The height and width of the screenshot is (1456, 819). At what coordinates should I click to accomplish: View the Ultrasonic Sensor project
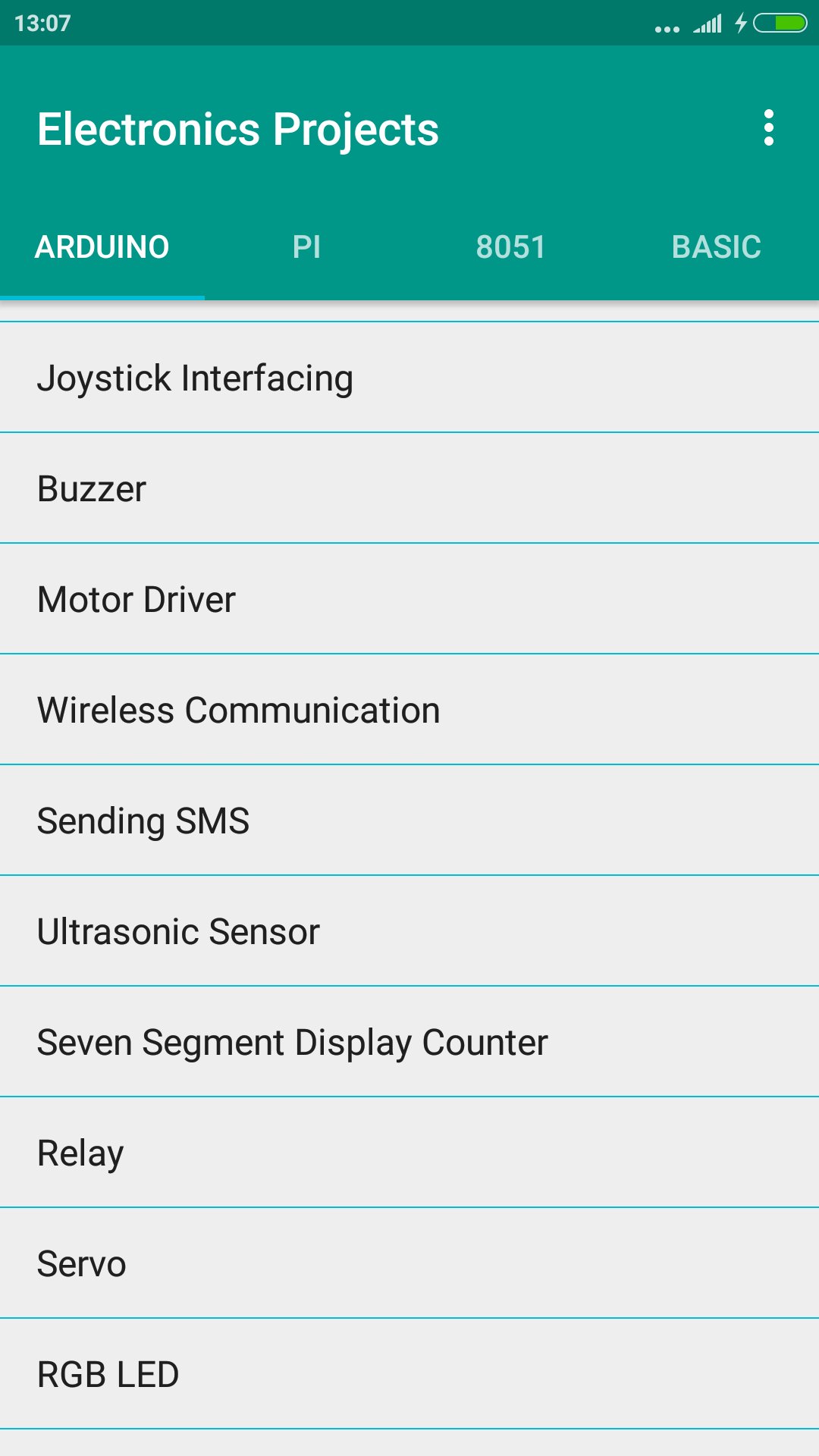pyautogui.click(x=409, y=931)
